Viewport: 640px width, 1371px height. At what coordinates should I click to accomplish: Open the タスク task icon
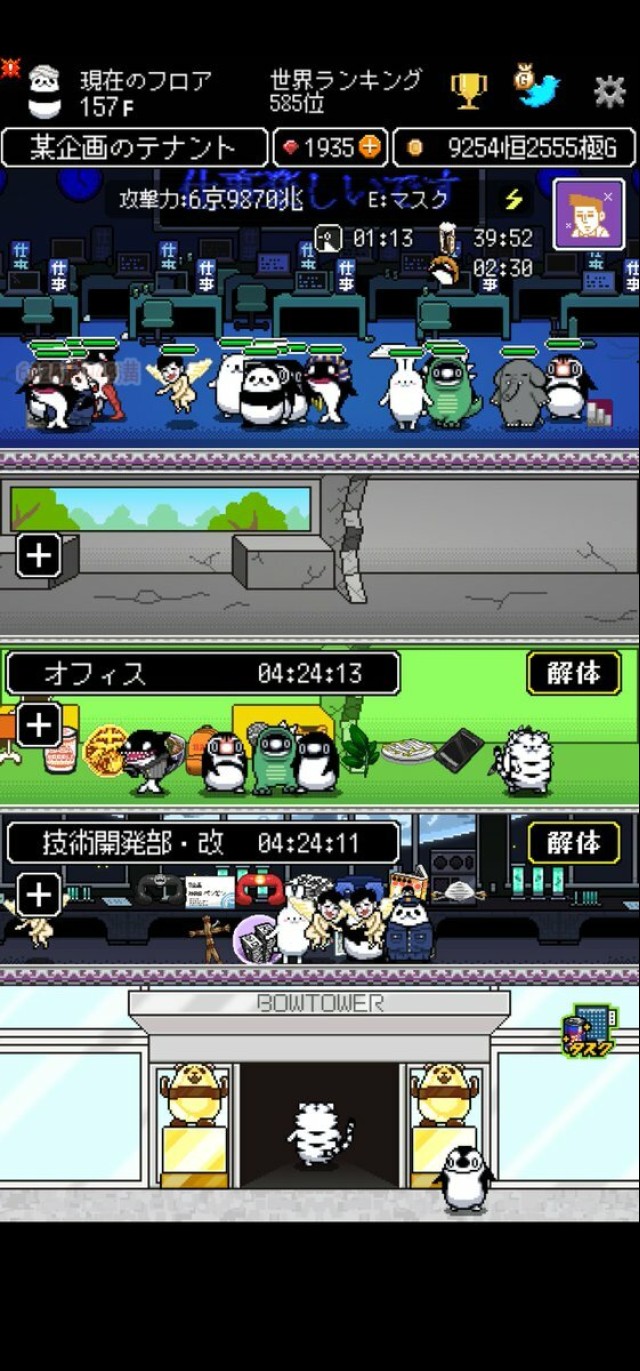coord(591,1032)
